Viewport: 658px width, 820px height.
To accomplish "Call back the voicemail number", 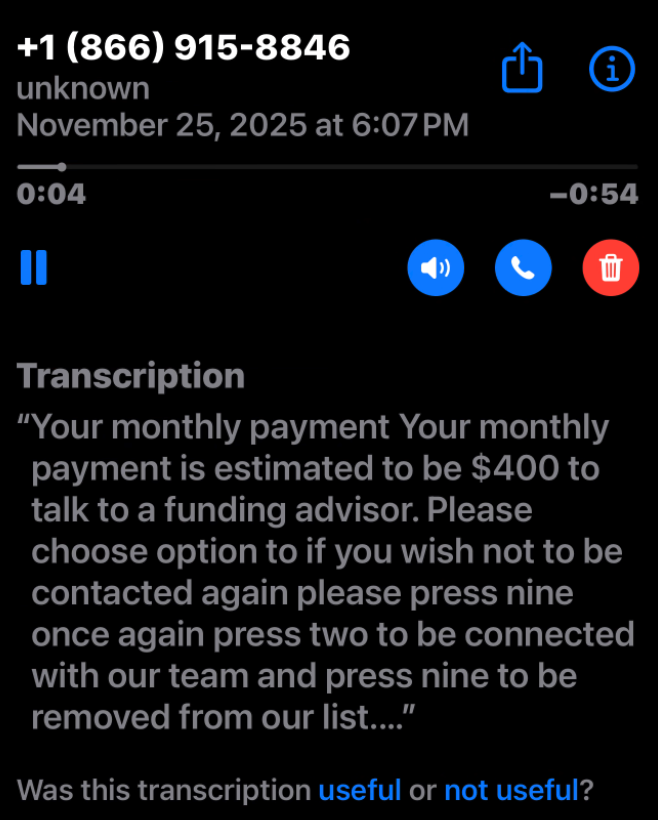I will 523,268.
